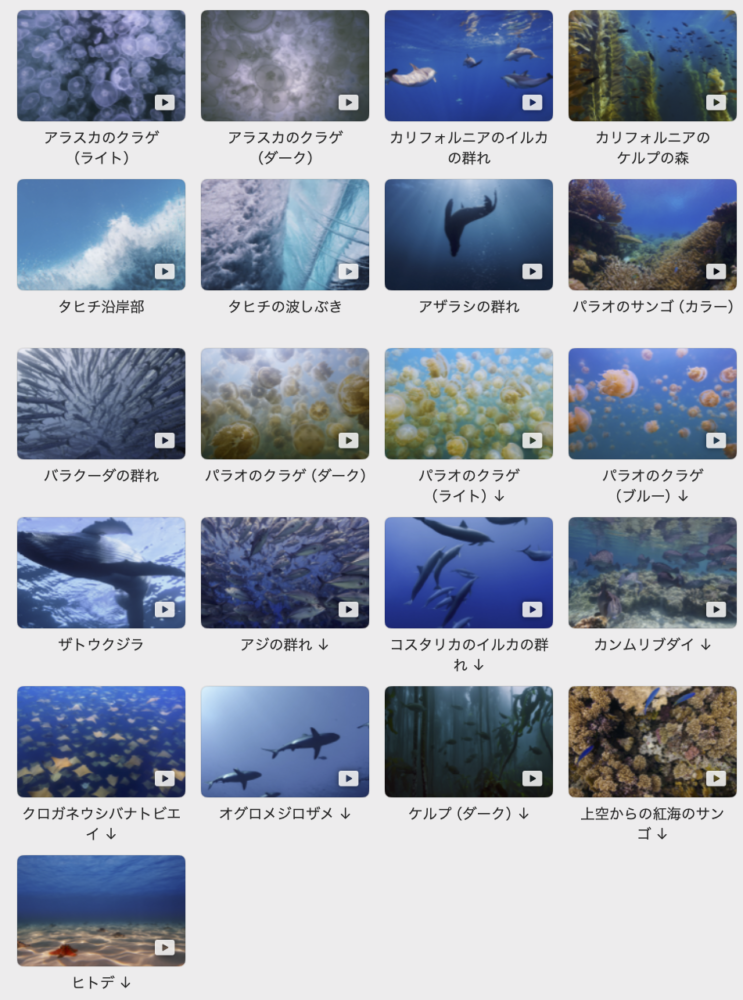Select the バラクーダの群れ thumbnail
This screenshot has width=743, height=1000.
point(101,403)
